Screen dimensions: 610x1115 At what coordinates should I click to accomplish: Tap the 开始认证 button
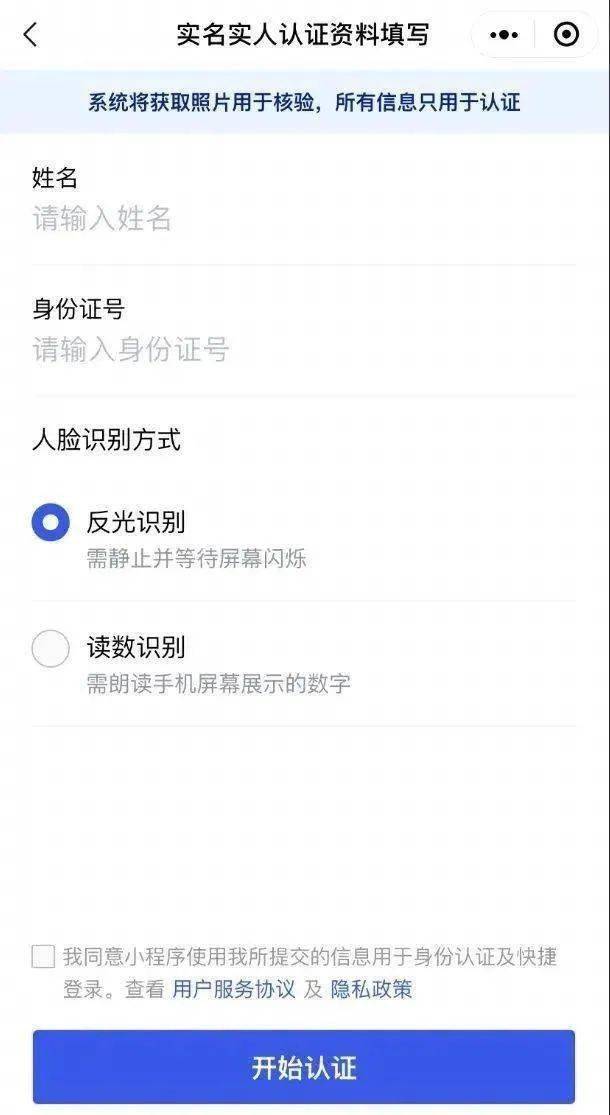[x=304, y=1067]
